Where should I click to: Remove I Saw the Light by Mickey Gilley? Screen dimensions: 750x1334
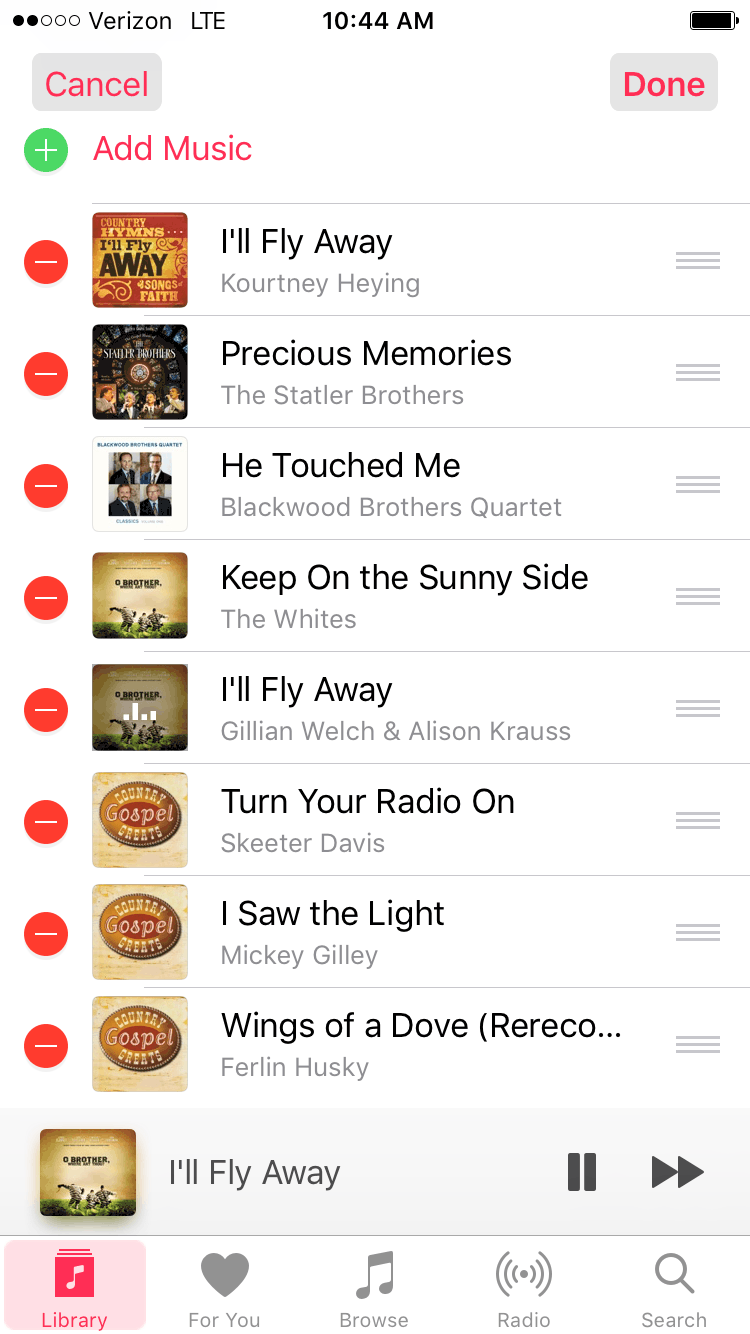pos(46,934)
